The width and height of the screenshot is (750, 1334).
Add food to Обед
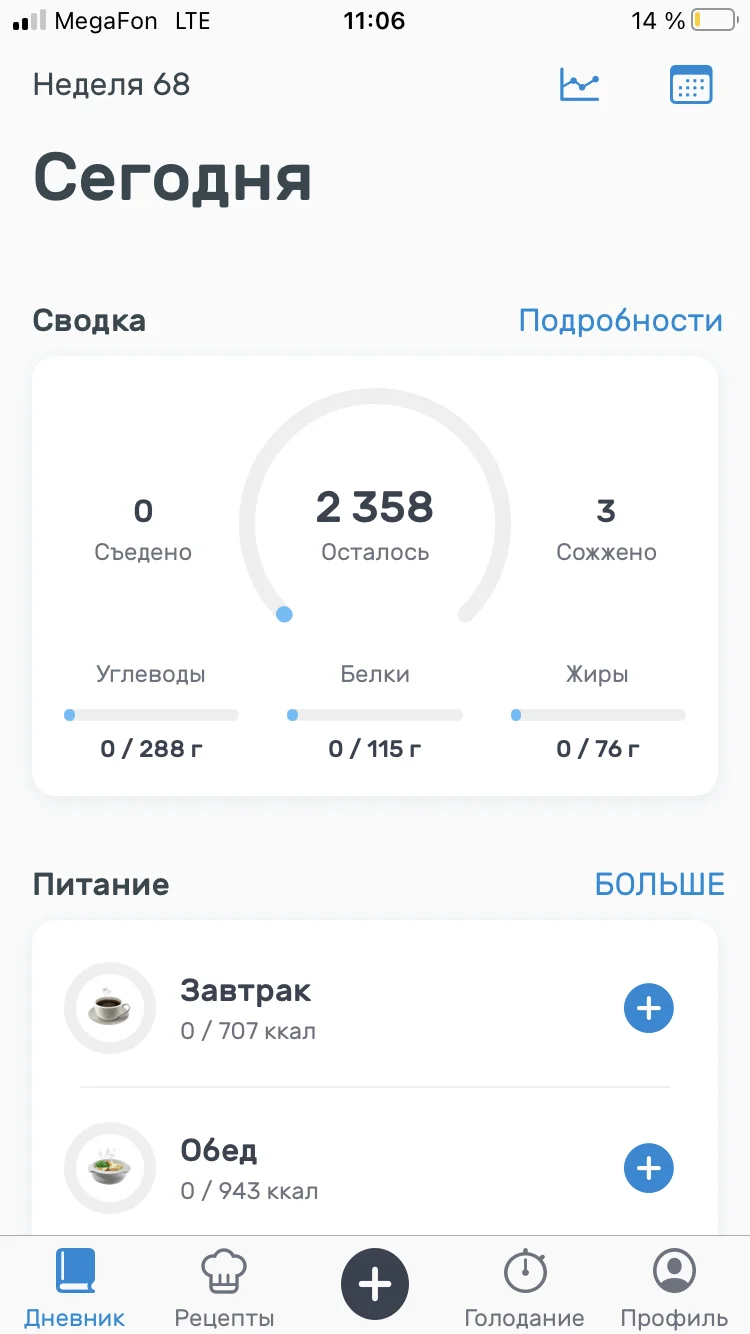pos(649,1168)
